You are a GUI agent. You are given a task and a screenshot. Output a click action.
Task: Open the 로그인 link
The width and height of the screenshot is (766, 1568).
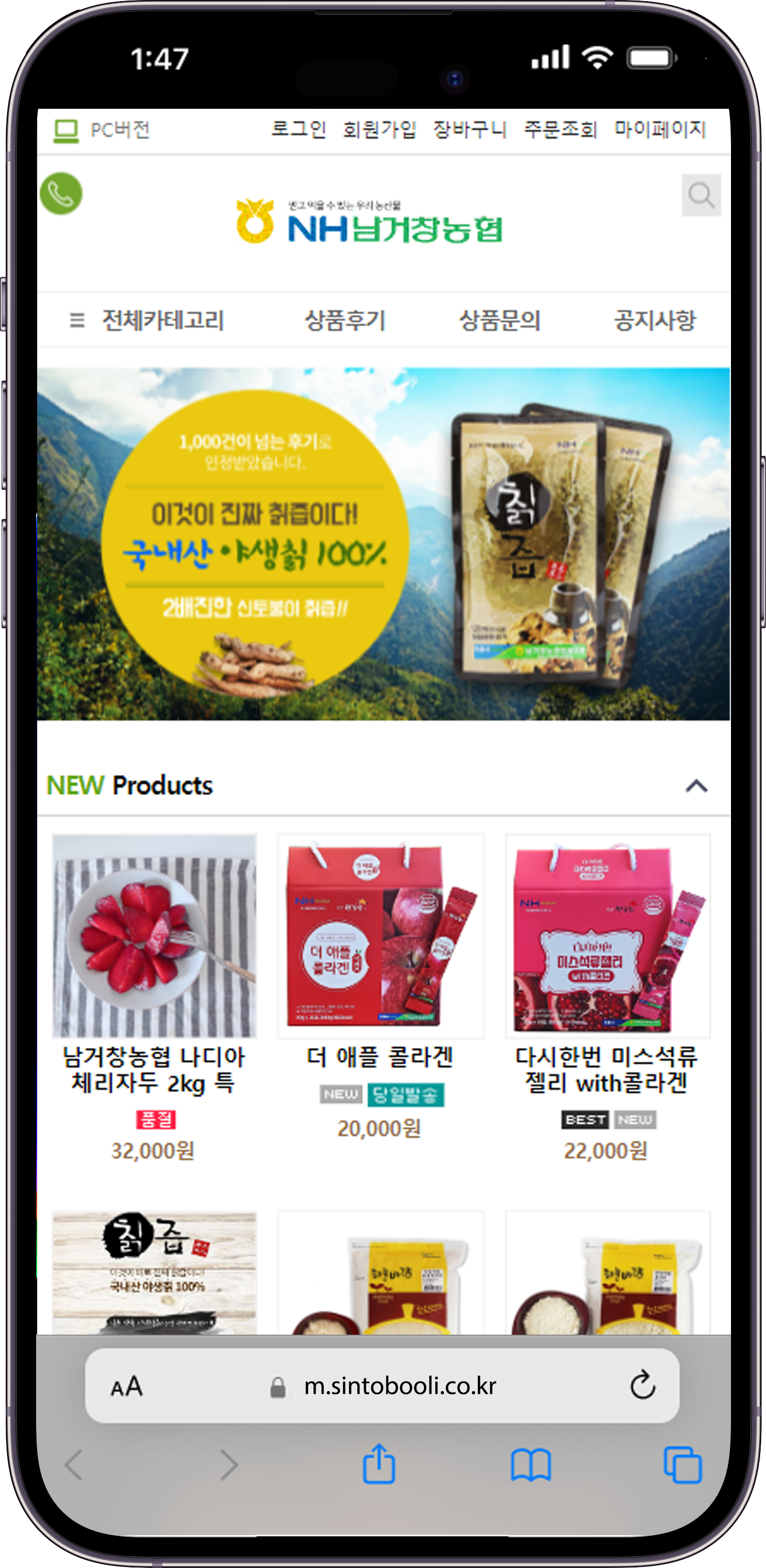click(x=298, y=130)
